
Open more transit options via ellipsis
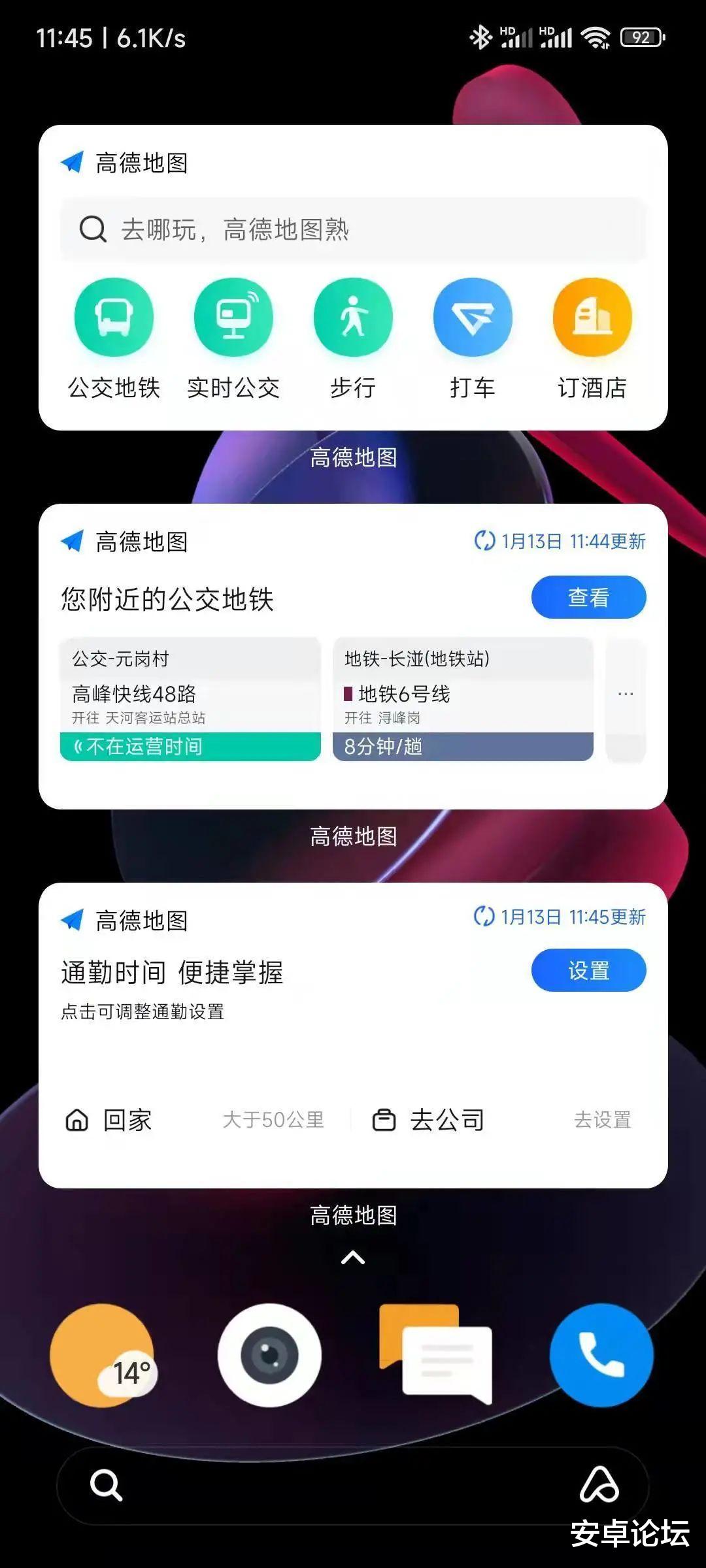[x=625, y=694]
